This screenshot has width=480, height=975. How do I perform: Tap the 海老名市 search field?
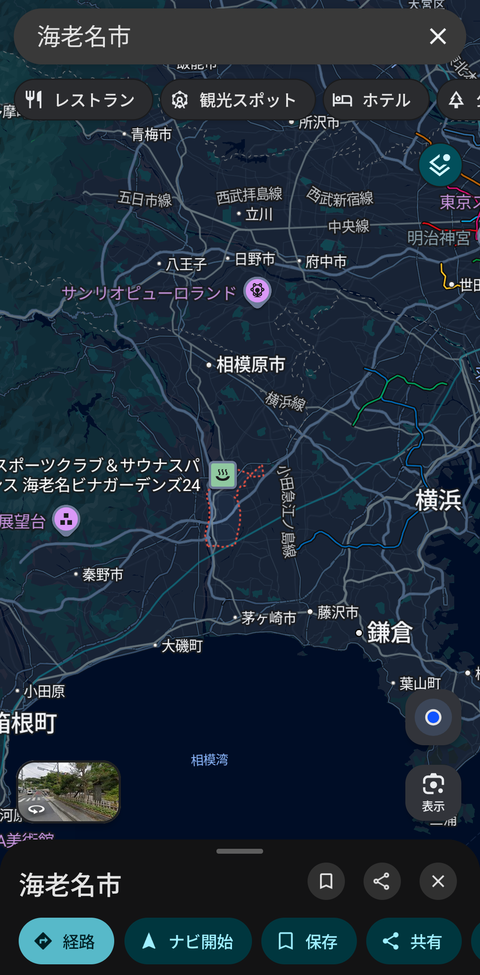(x=224, y=37)
